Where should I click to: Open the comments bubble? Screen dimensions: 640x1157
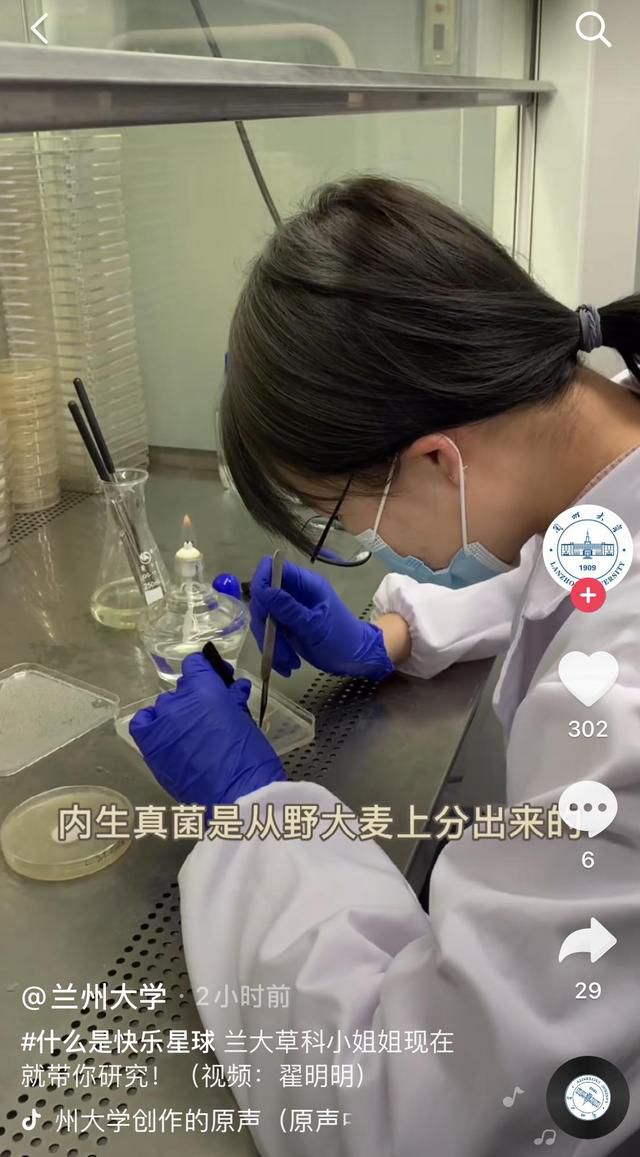click(x=588, y=809)
